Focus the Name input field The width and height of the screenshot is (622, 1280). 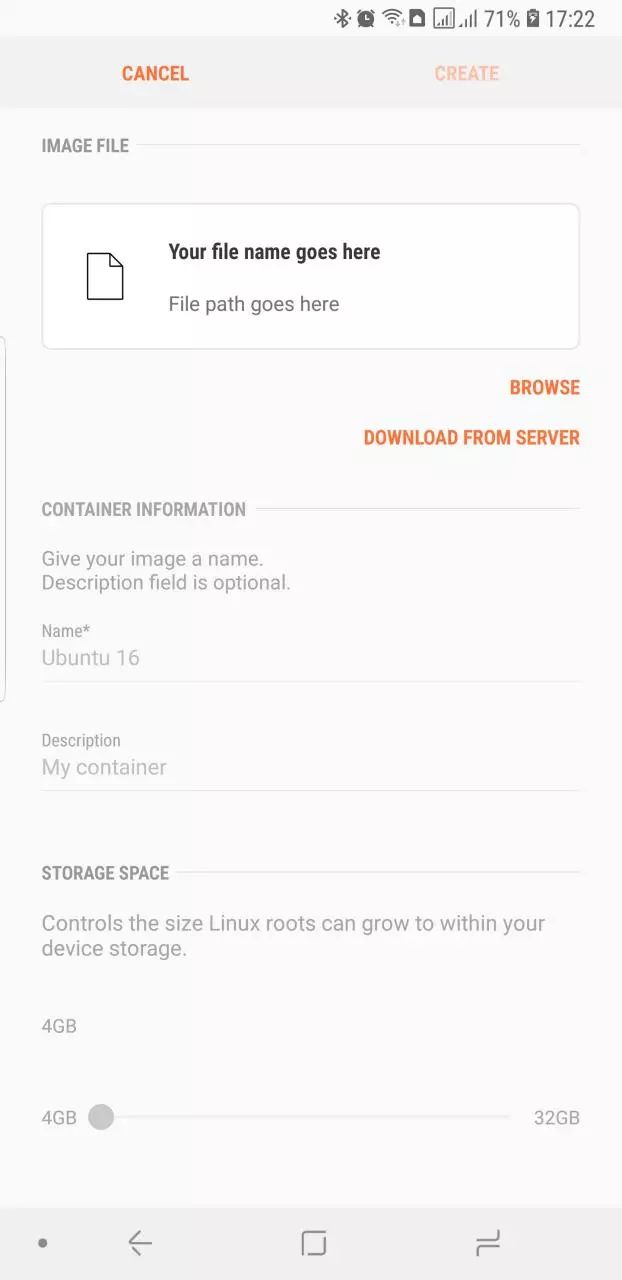tap(311, 658)
